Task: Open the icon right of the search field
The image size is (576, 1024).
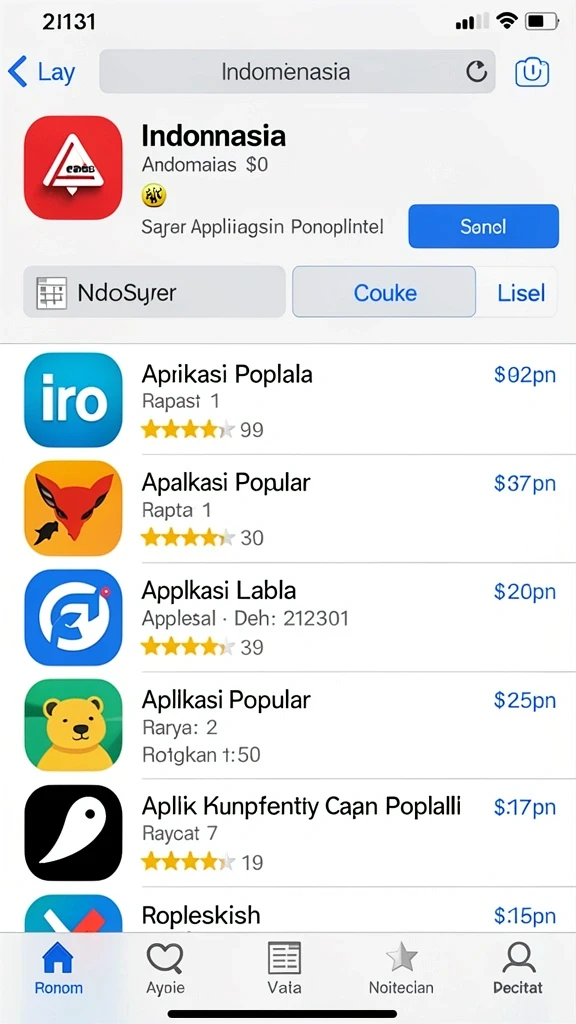Action: pos(532,72)
